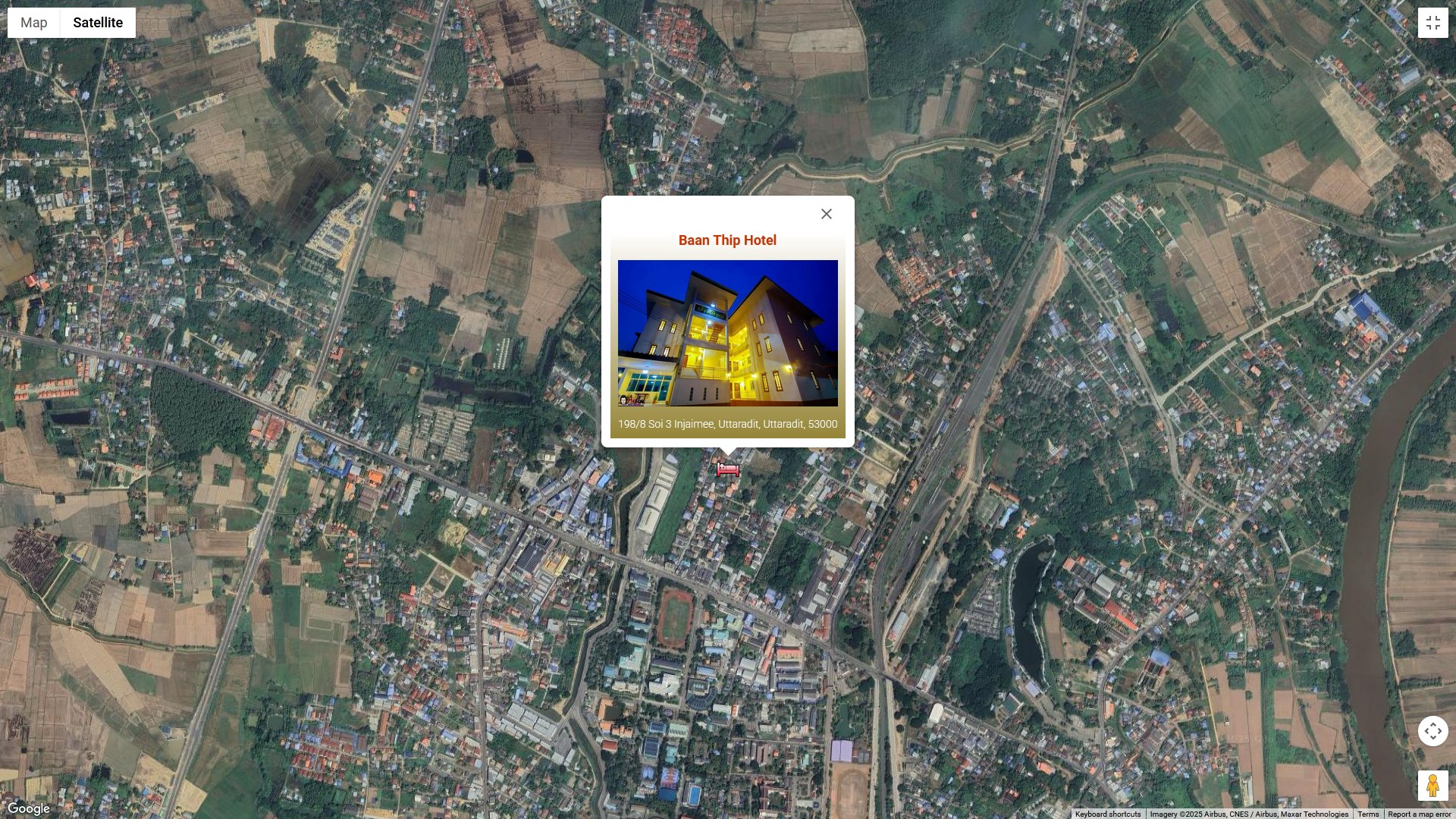The width and height of the screenshot is (1456, 819).
Task: Open Google Maps via the Google logo
Action: coord(29,808)
